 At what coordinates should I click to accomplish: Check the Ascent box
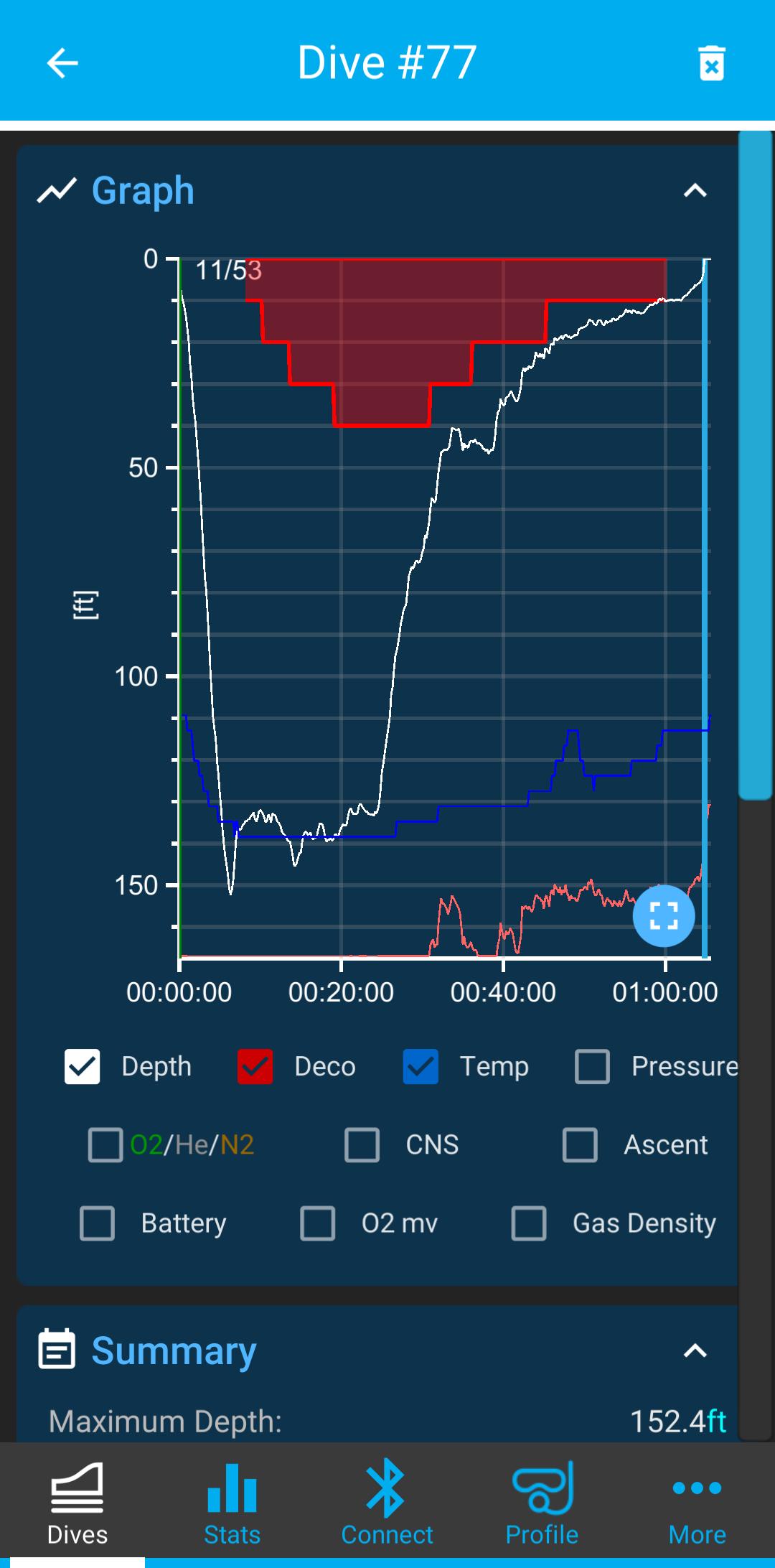580,1144
